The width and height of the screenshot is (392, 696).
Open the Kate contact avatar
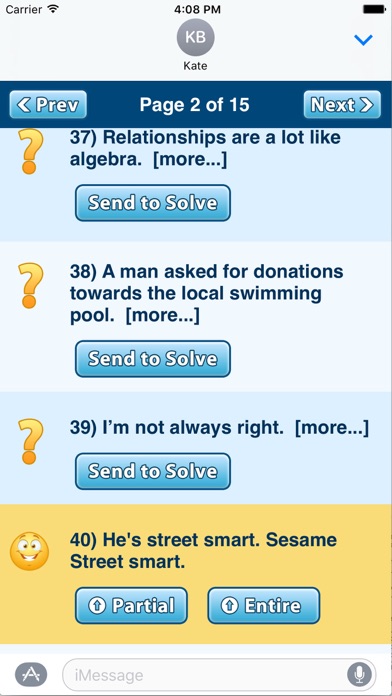tap(195, 38)
